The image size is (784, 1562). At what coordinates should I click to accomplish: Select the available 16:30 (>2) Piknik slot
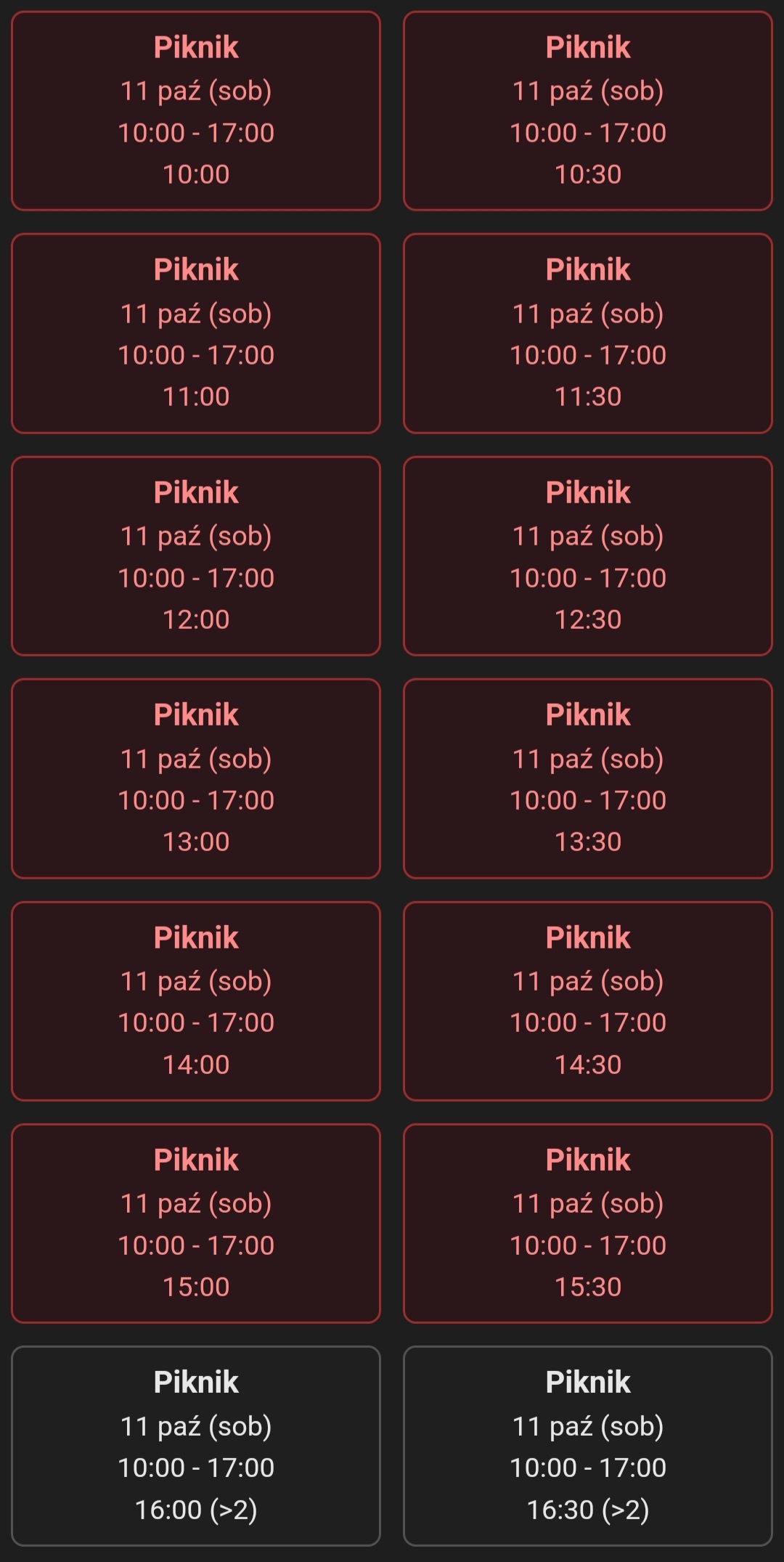[x=588, y=1447]
